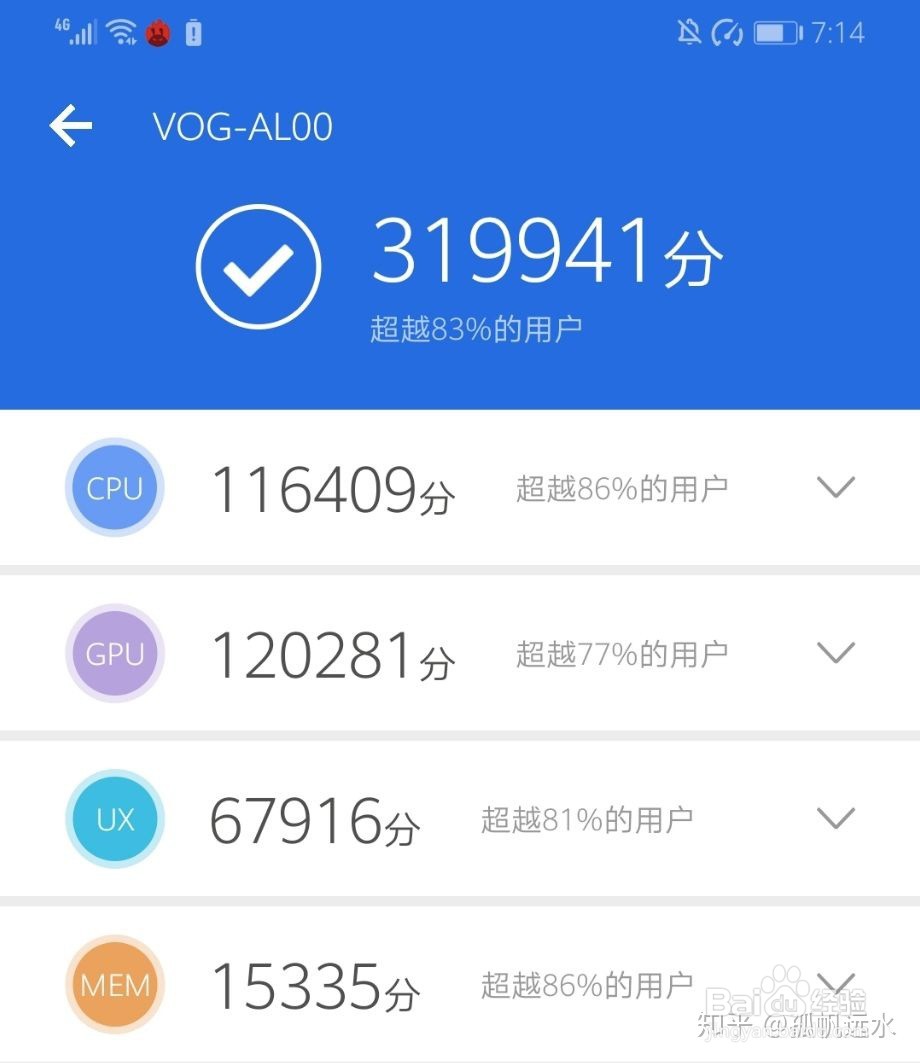Image resolution: width=920 pixels, height=1063 pixels.
Task: Tap the battery indicator in status bar
Action: click(x=774, y=32)
